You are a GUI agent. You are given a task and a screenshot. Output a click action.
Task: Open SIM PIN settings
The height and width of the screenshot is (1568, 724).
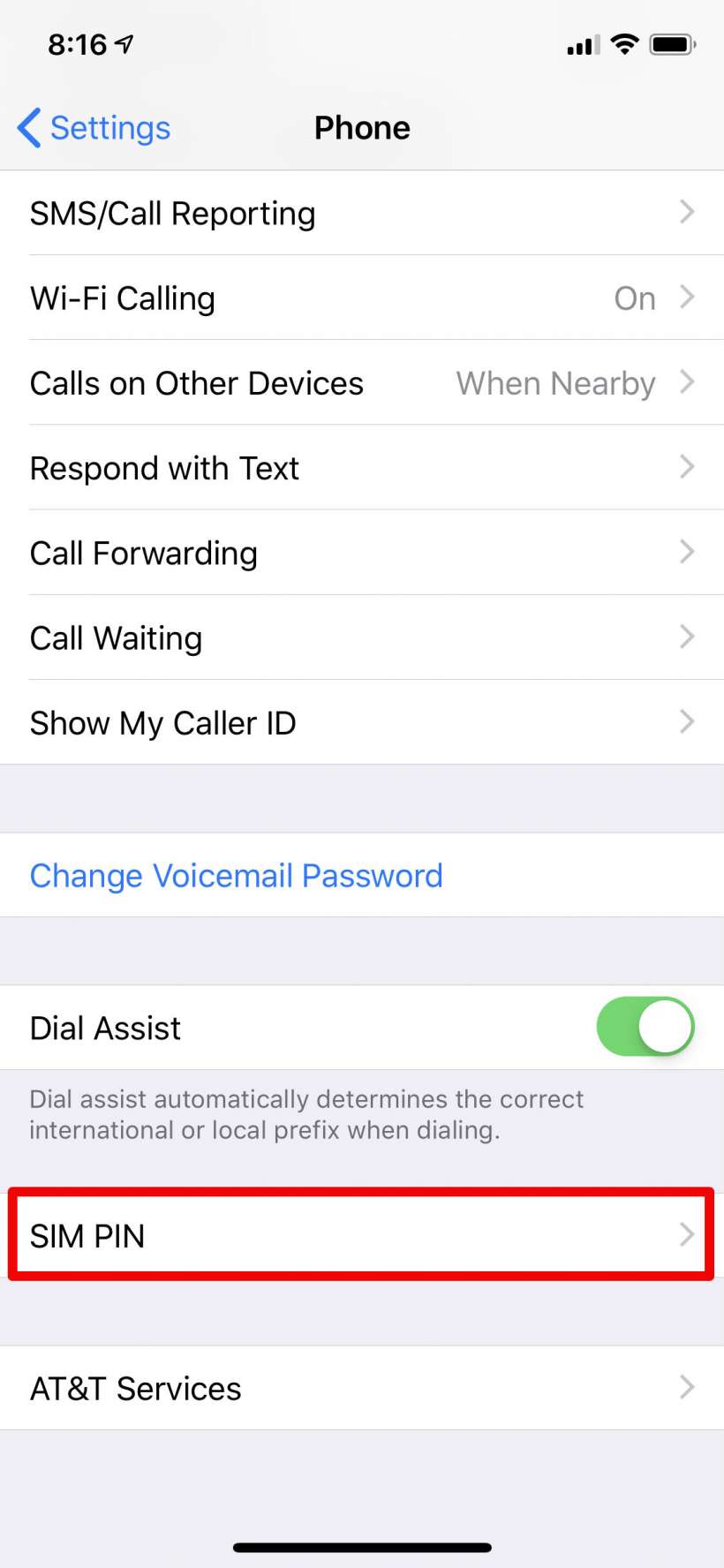click(x=362, y=1235)
